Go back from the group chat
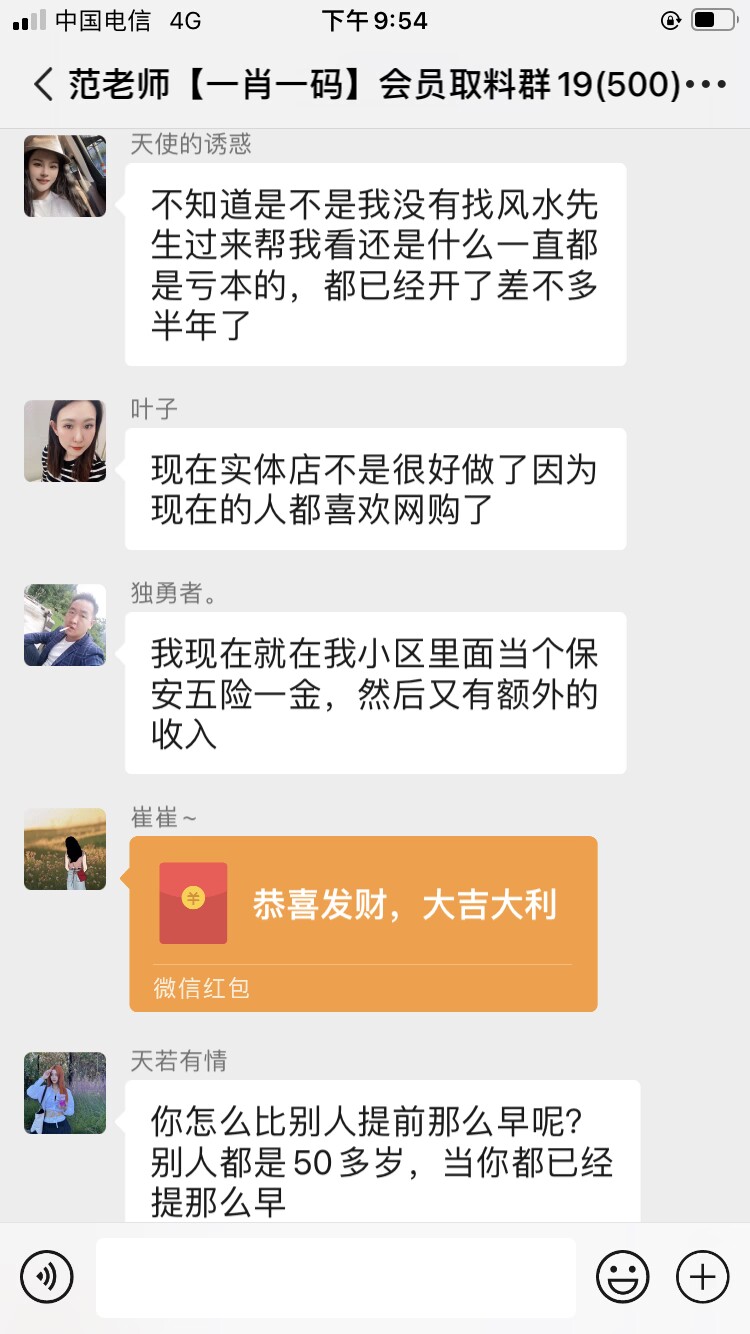The image size is (750, 1334). 42,85
